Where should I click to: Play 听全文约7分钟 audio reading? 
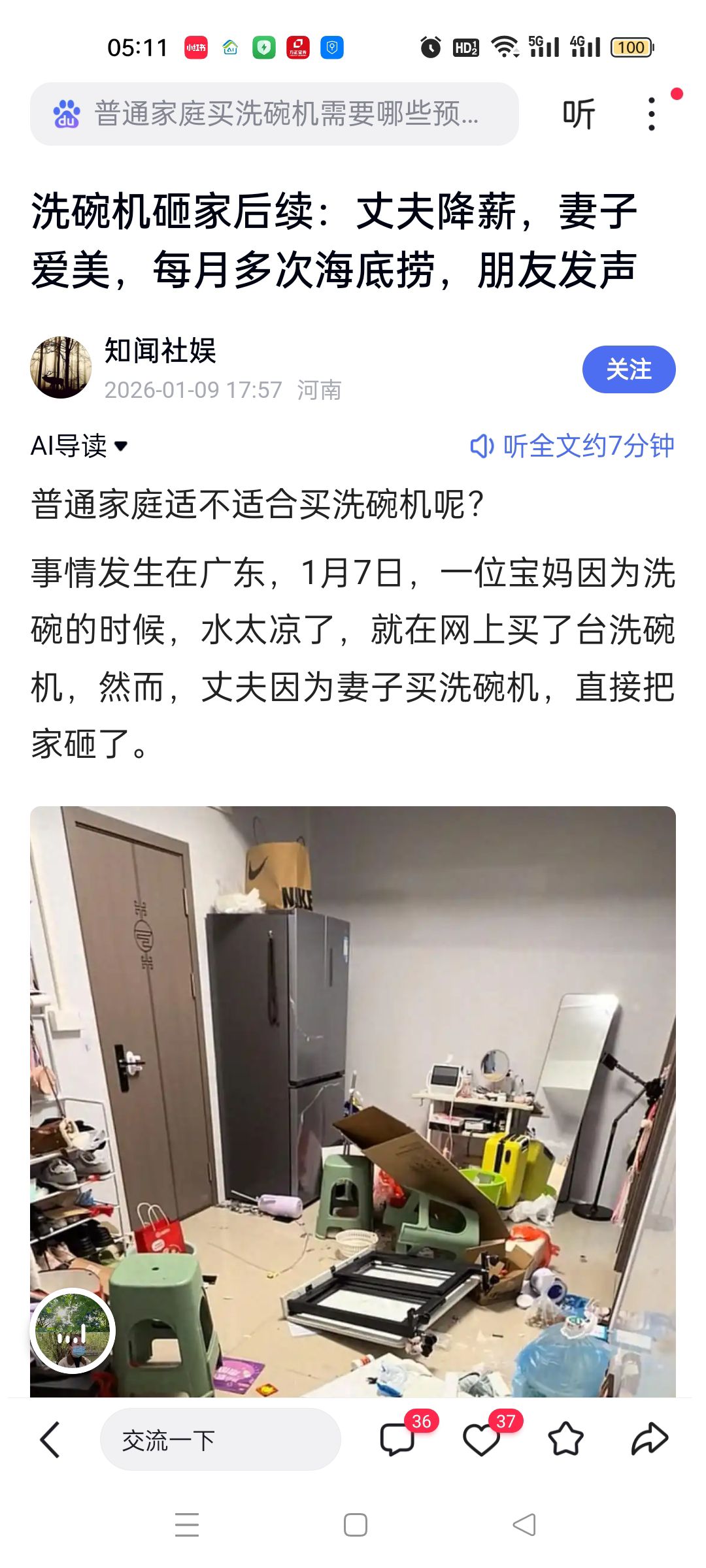[x=572, y=446]
